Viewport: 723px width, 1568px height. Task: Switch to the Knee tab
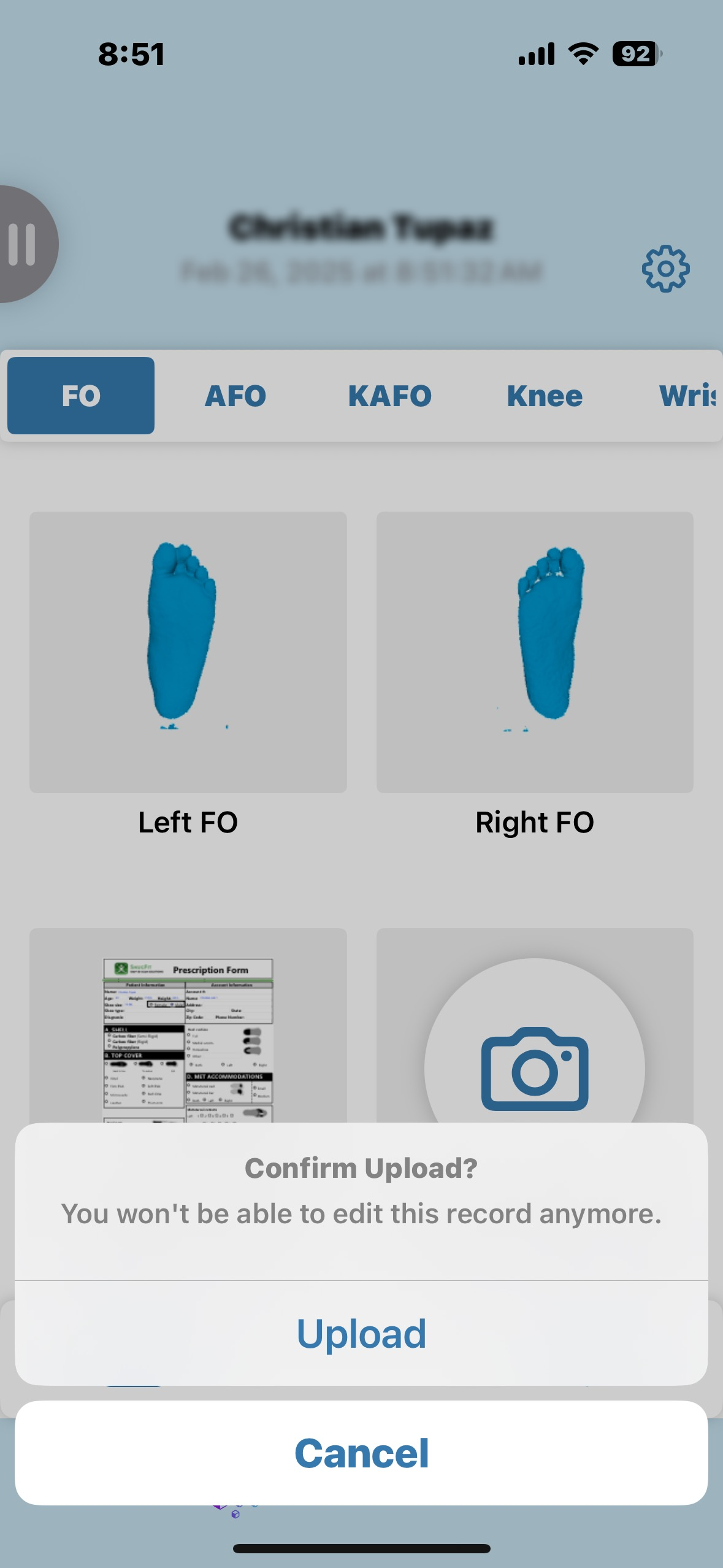(x=545, y=396)
